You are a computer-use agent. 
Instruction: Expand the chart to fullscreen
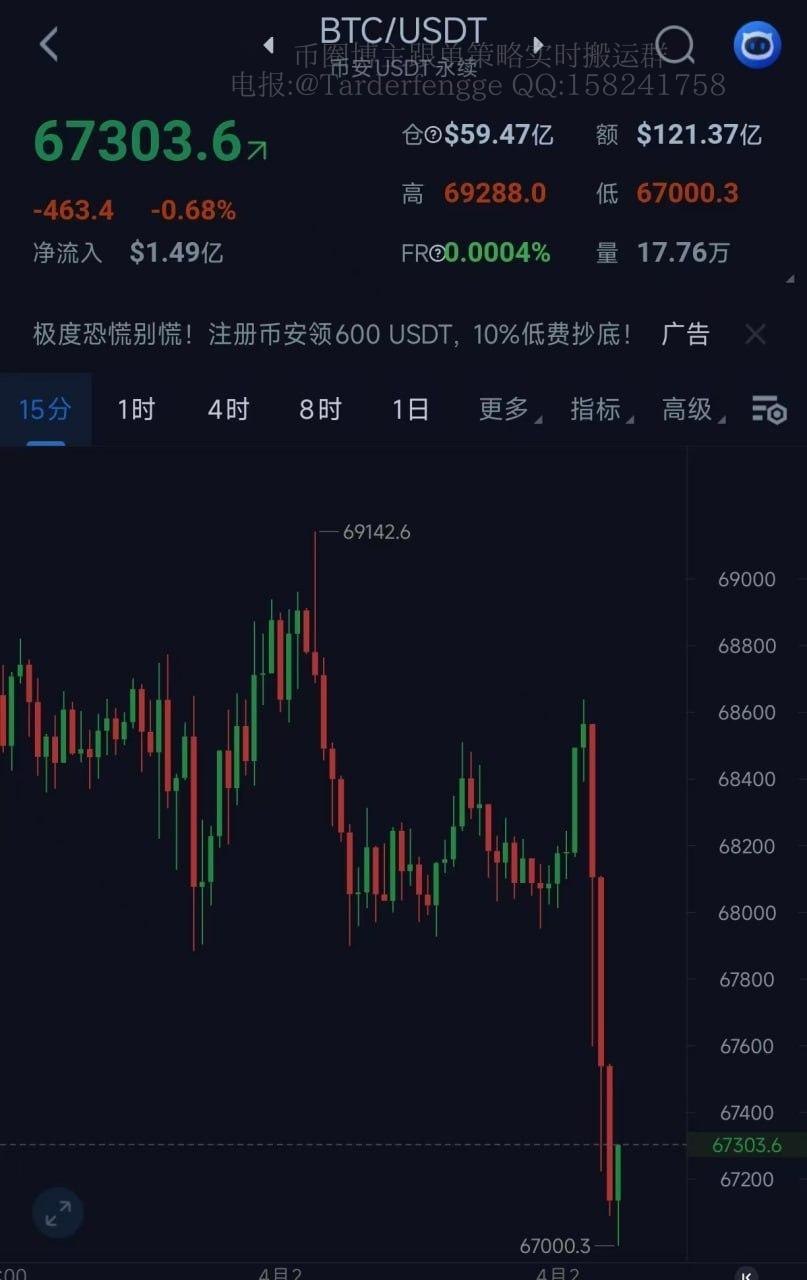pyautogui.click(x=58, y=1213)
